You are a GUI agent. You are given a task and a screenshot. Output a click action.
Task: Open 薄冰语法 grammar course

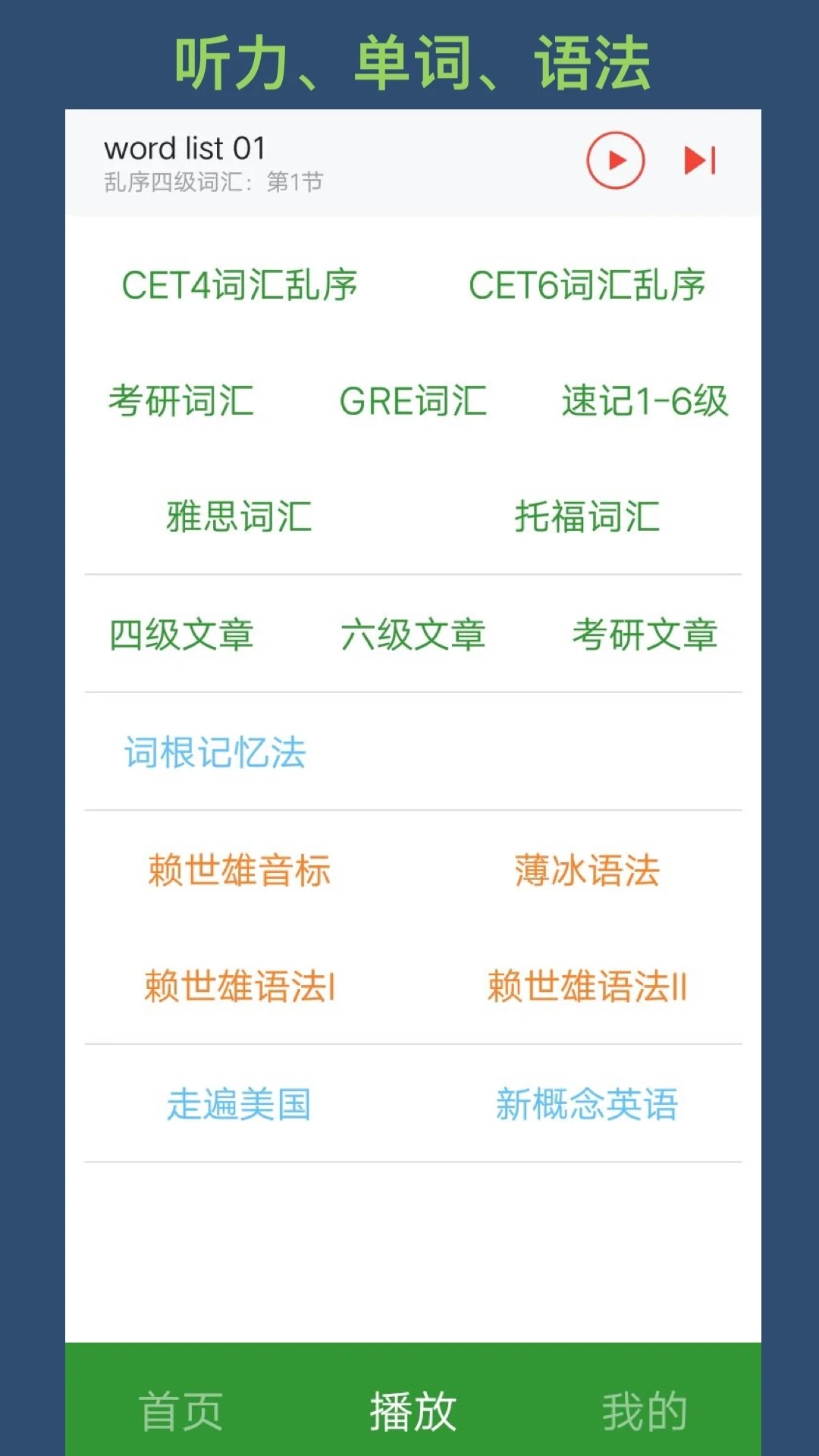[585, 872]
